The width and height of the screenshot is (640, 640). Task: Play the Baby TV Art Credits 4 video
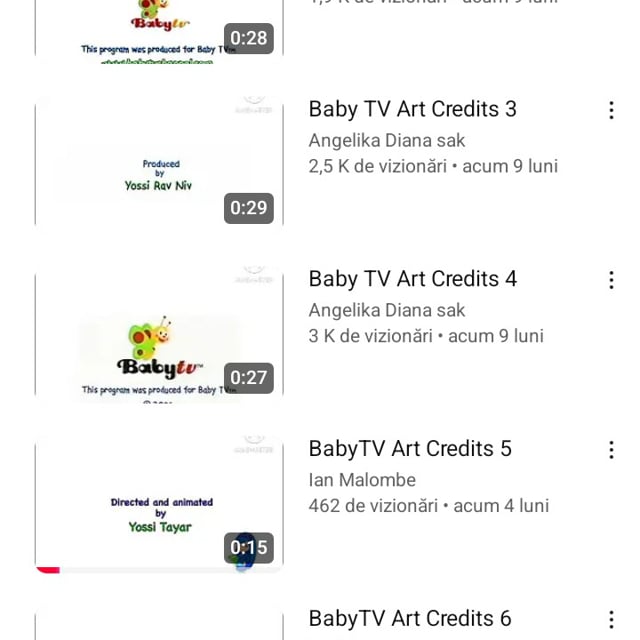[159, 334]
